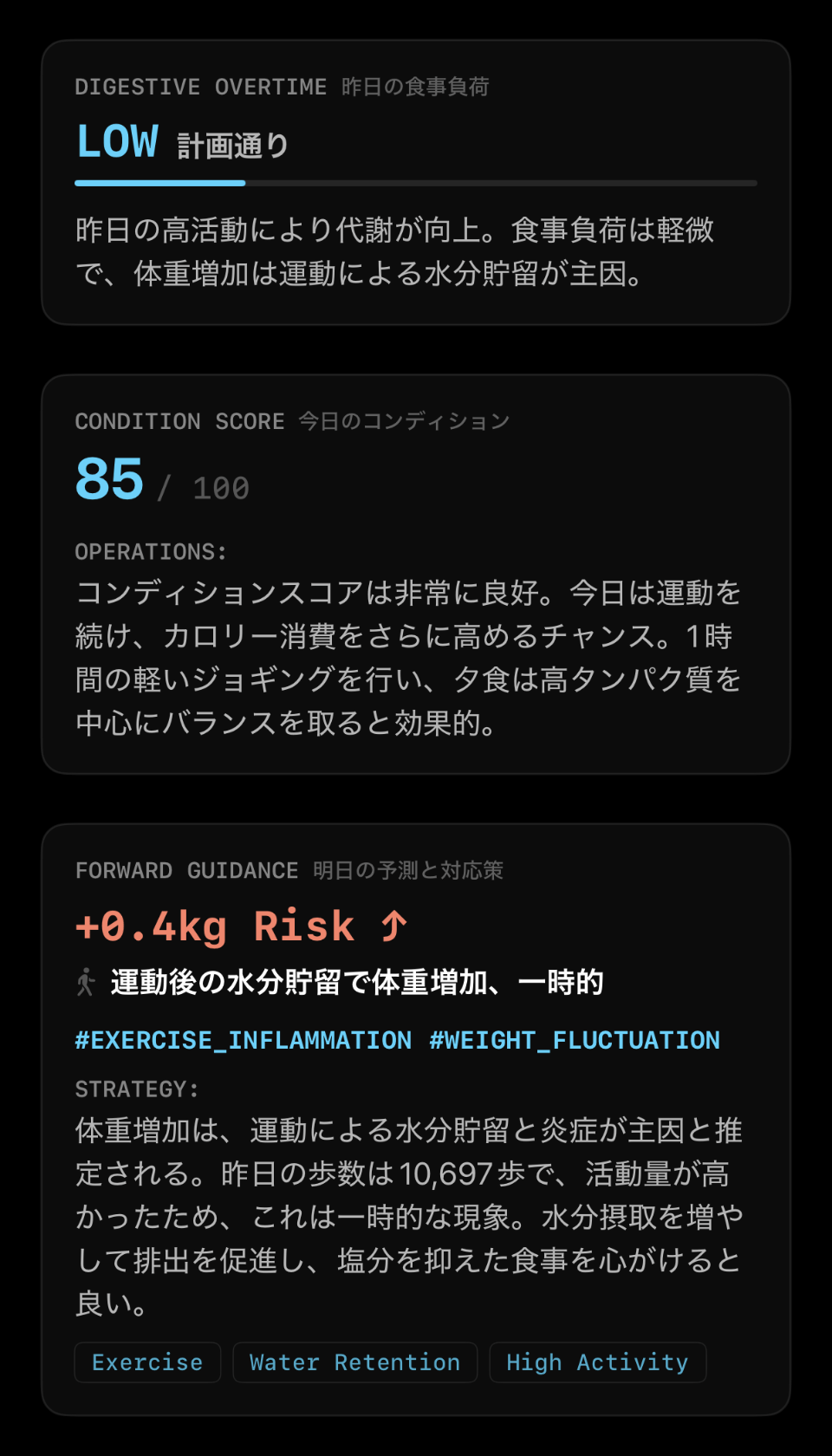
Task: Toggle the Exercise tag chip
Action: tap(146, 1362)
